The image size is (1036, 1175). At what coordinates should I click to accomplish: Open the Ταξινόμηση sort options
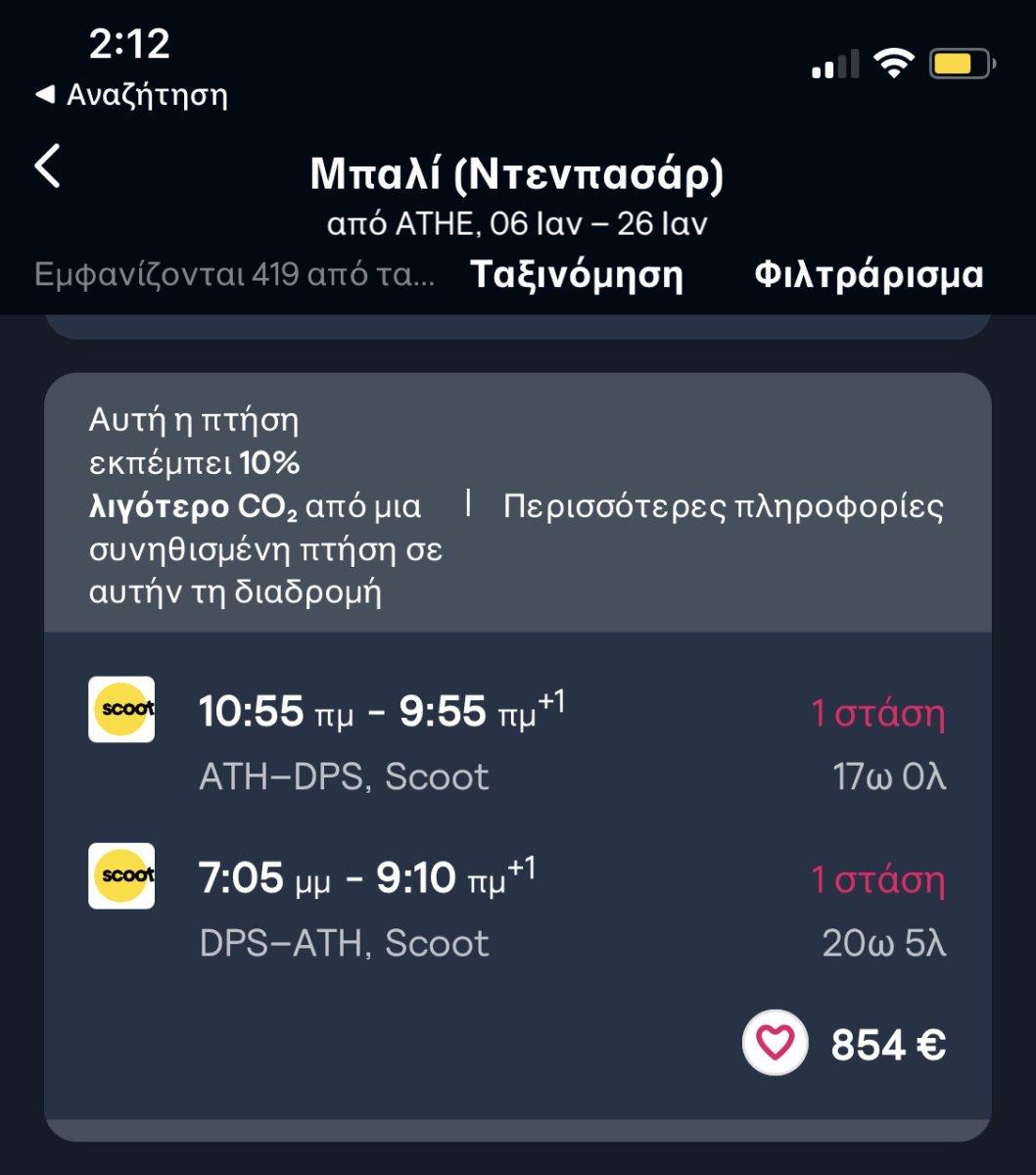(576, 275)
